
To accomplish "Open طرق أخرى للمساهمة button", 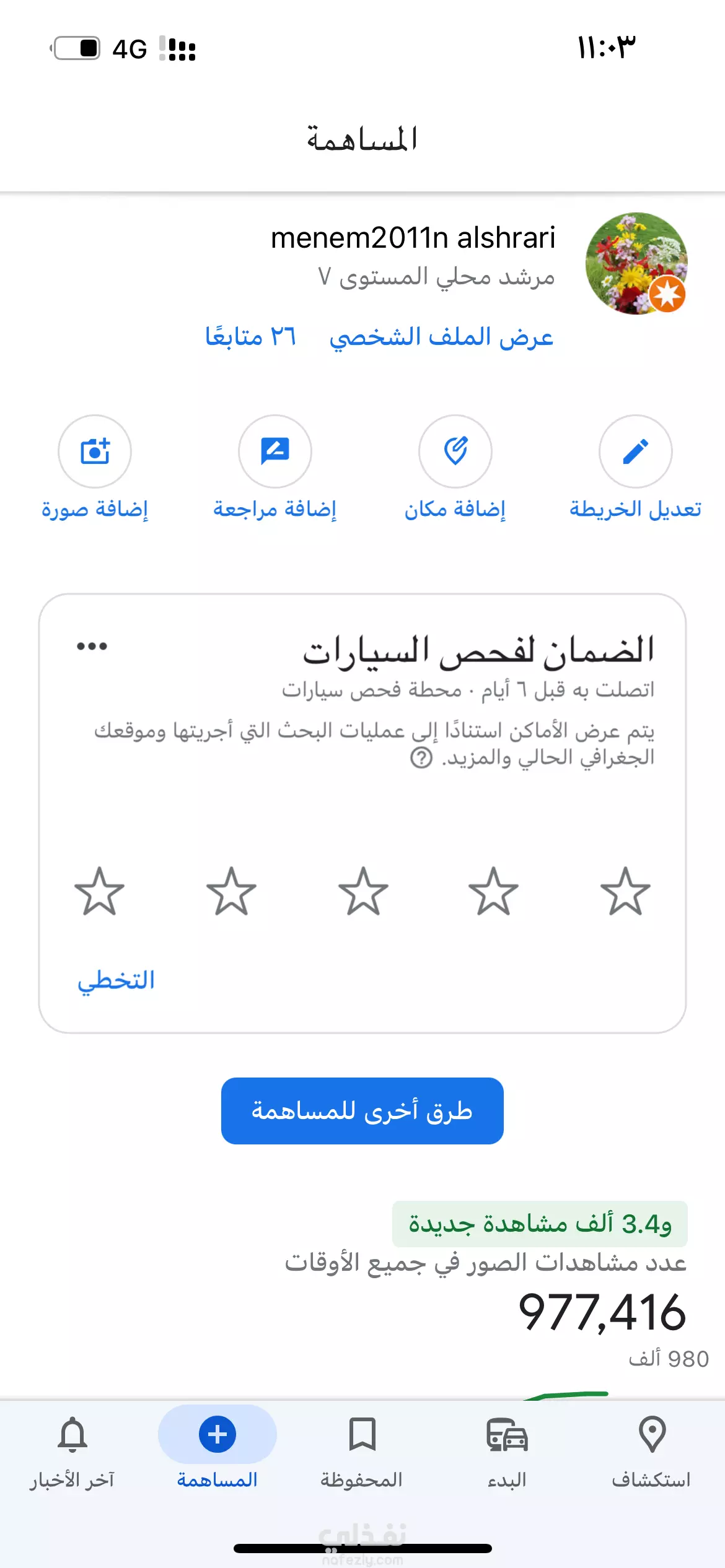I will [362, 1111].
